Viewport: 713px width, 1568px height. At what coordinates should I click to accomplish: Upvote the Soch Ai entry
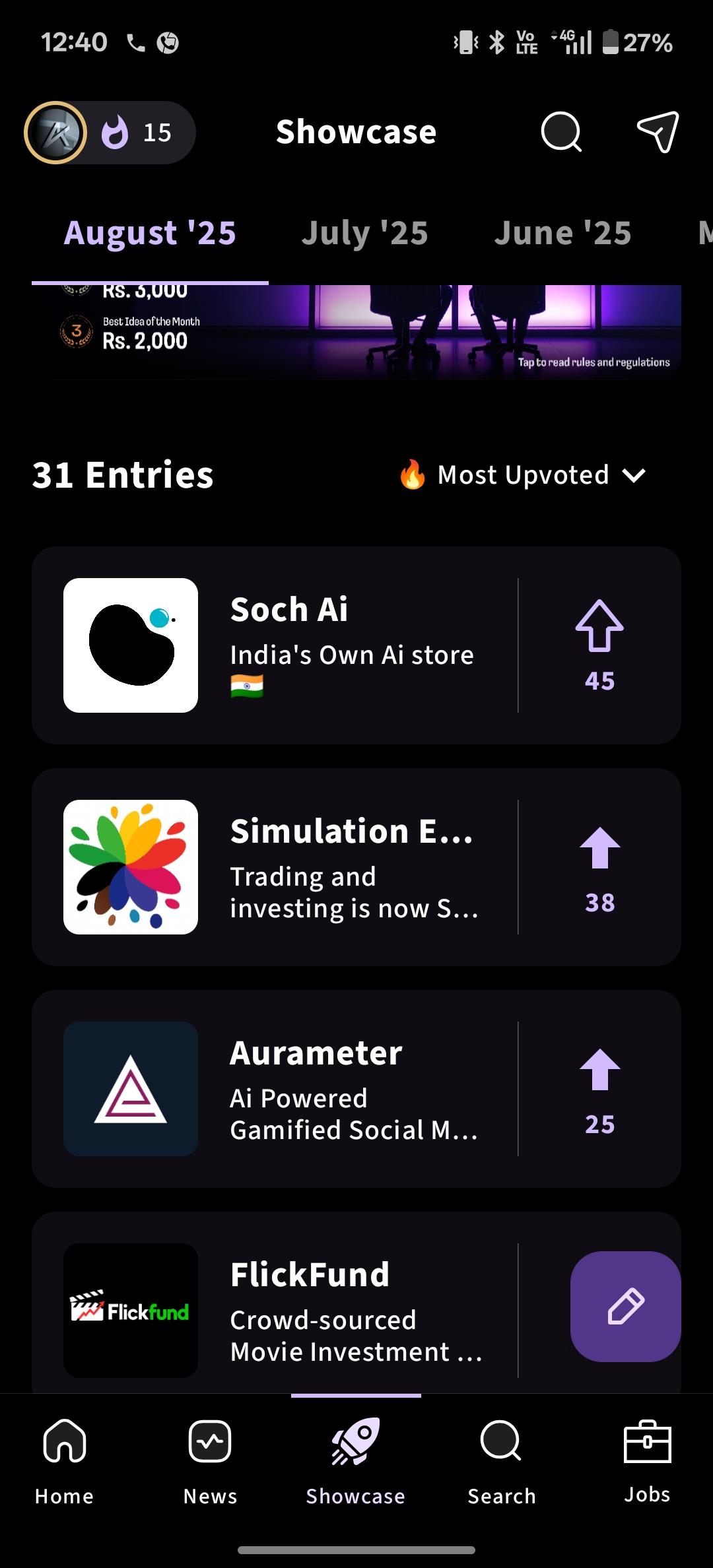click(599, 644)
